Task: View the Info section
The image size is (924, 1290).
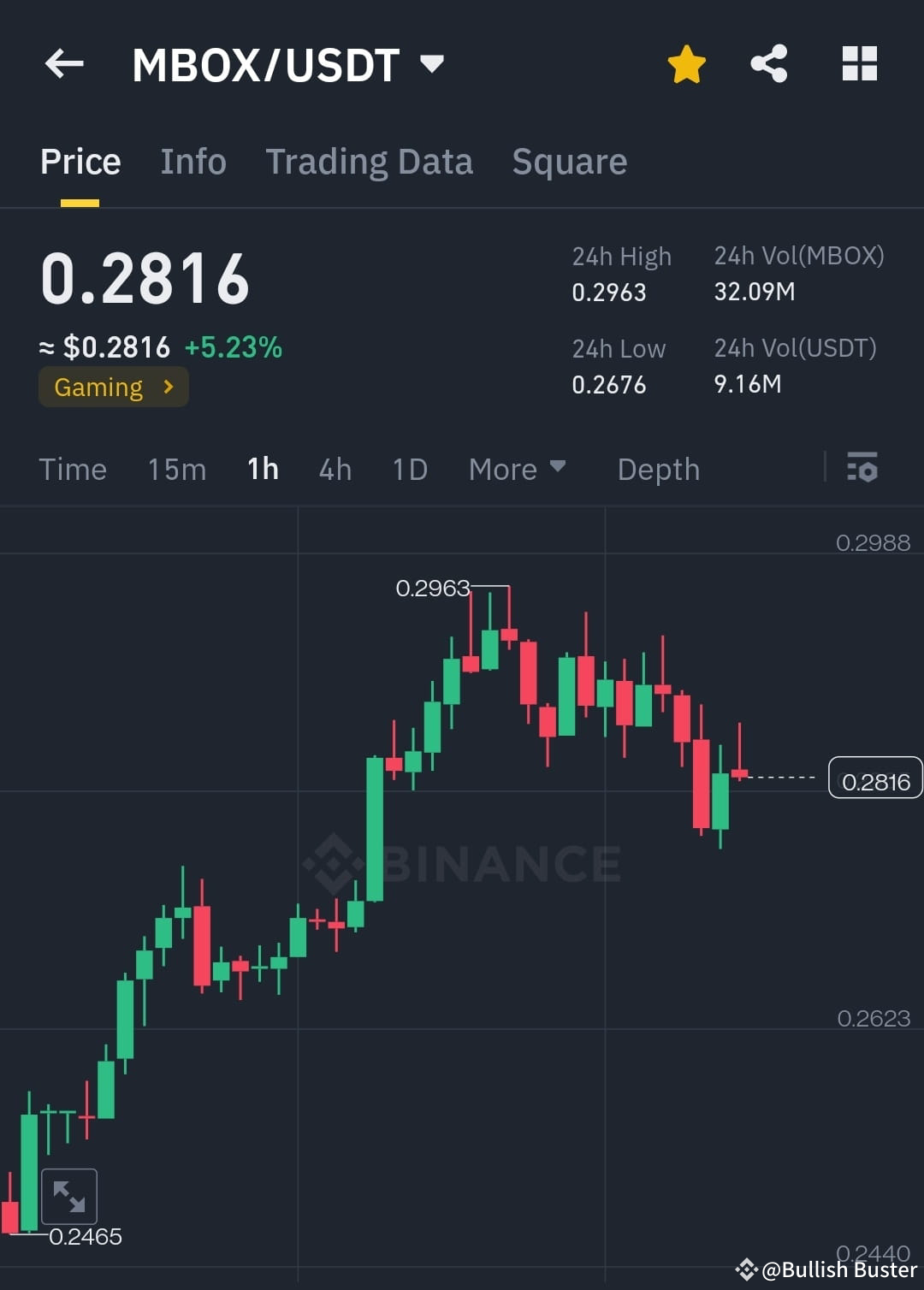Action: (x=192, y=162)
